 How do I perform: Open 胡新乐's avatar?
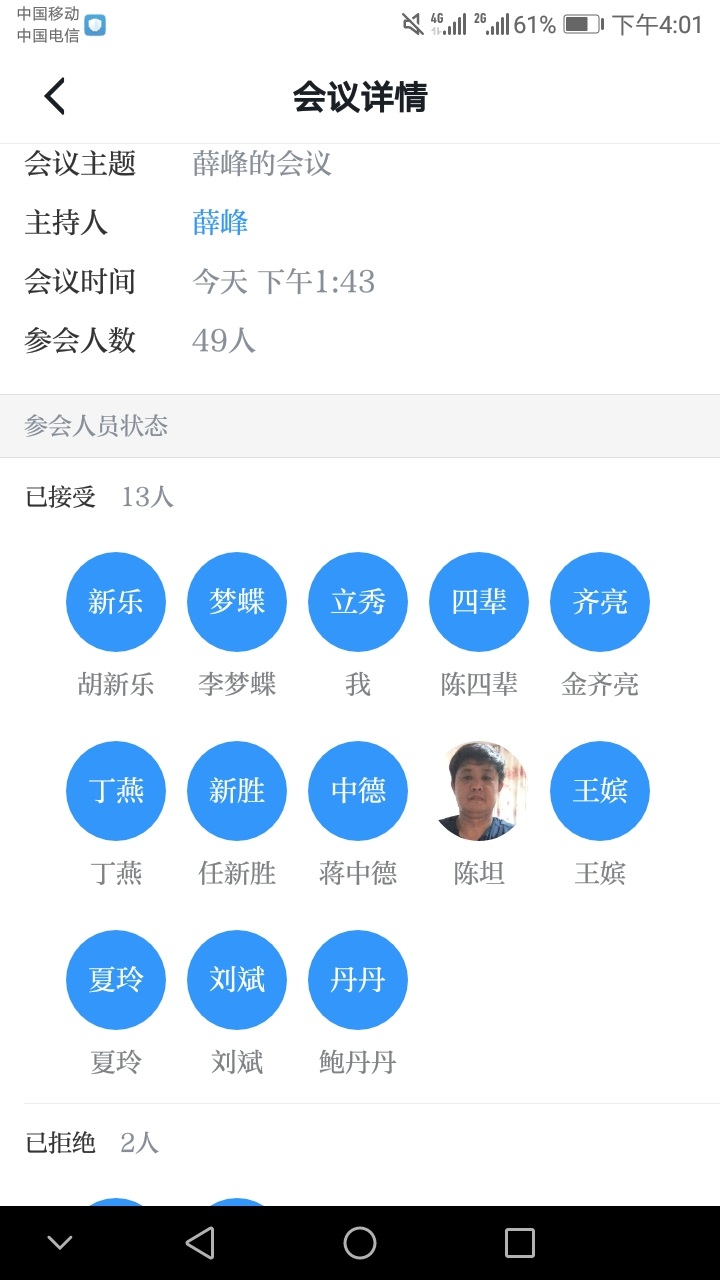point(116,602)
